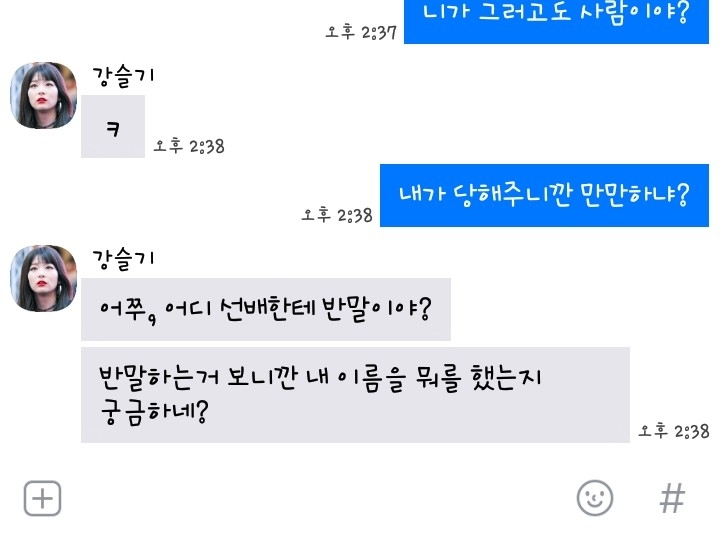Open 강슬기's profile picture beside the ㅋ message
Image resolution: width=720 pixels, height=540 pixels.
pyautogui.click(x=44, y=96)
